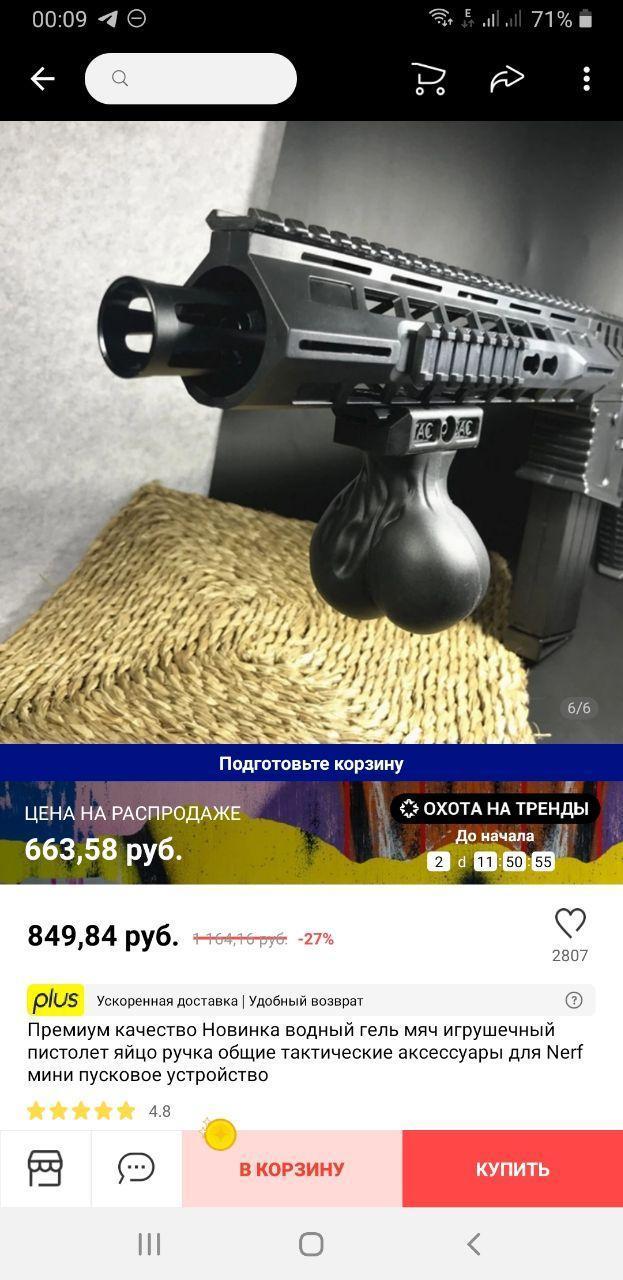
Task: Message the seller via chat icon
Action: click(x=136, y=1168)
